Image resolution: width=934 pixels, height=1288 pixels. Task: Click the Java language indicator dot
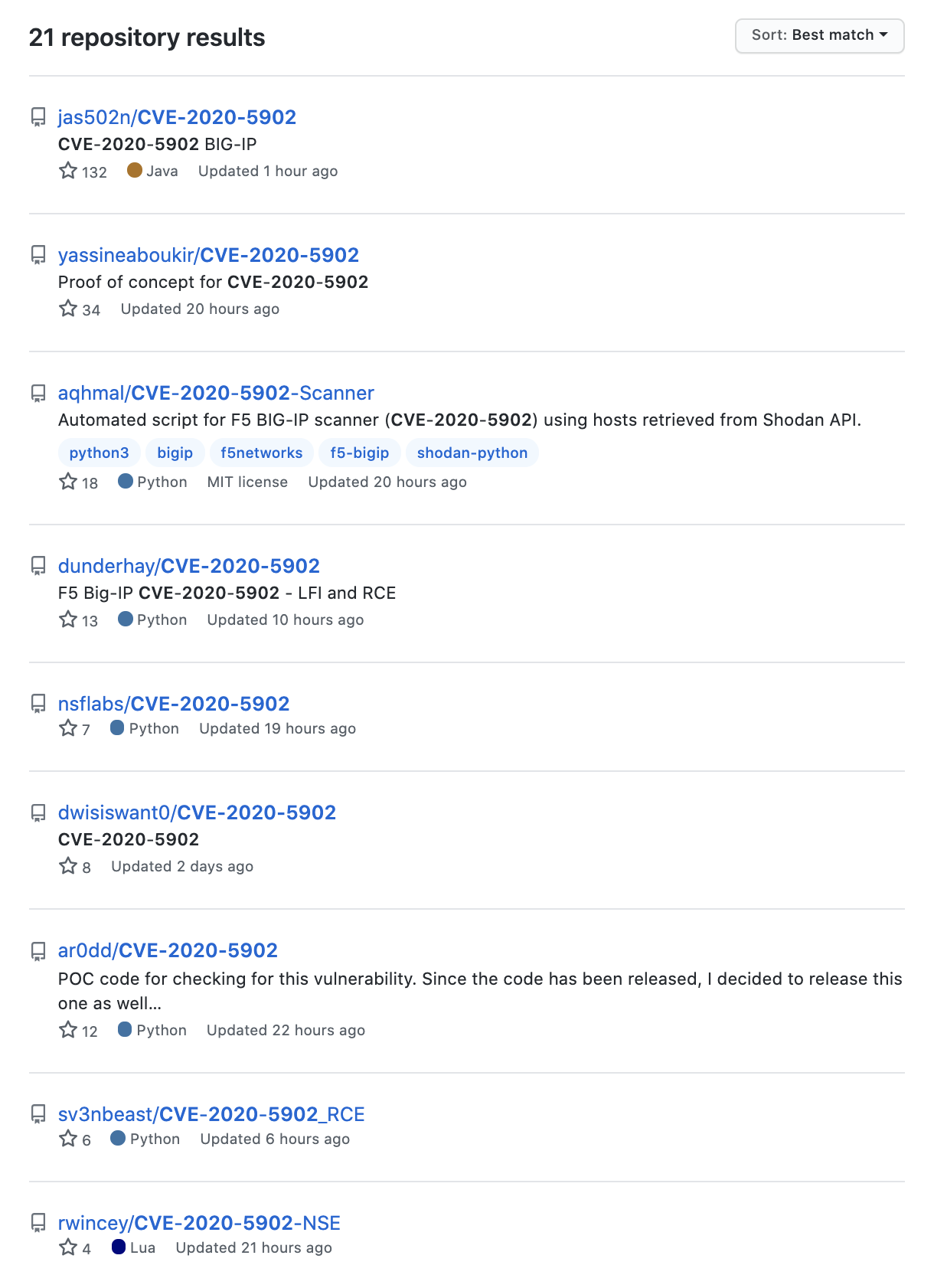pos(135,171)
